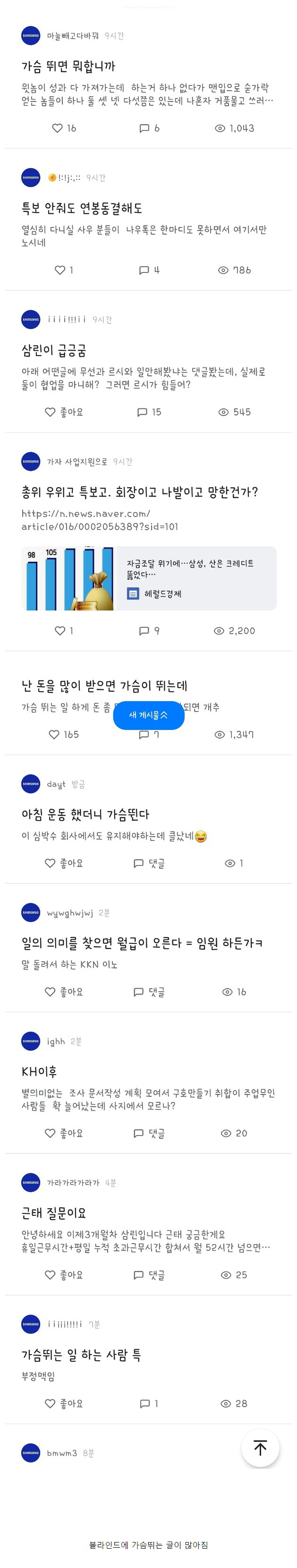Open comments on 가슴 뛰면 뭐합니까 post

click(x=148, y=128)
